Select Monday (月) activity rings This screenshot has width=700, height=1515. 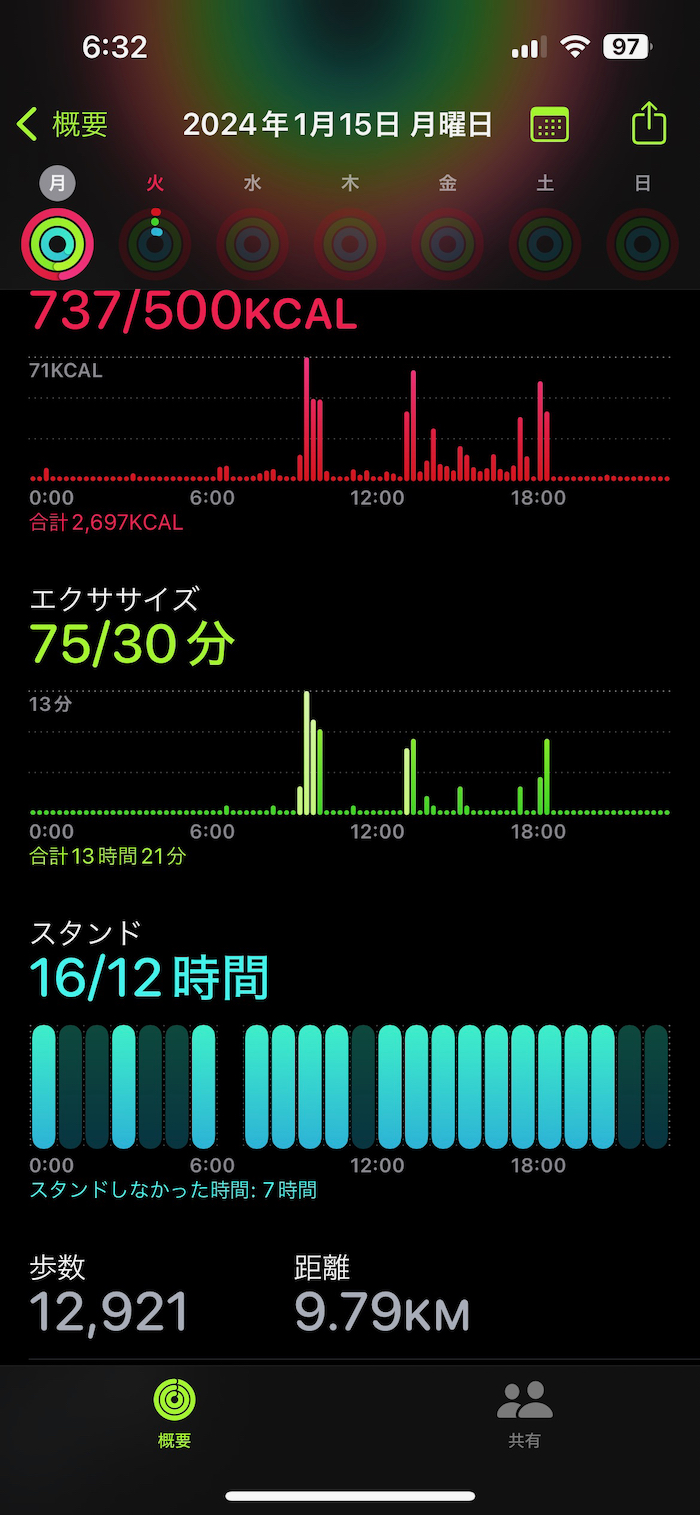click(x=57, y=243)
